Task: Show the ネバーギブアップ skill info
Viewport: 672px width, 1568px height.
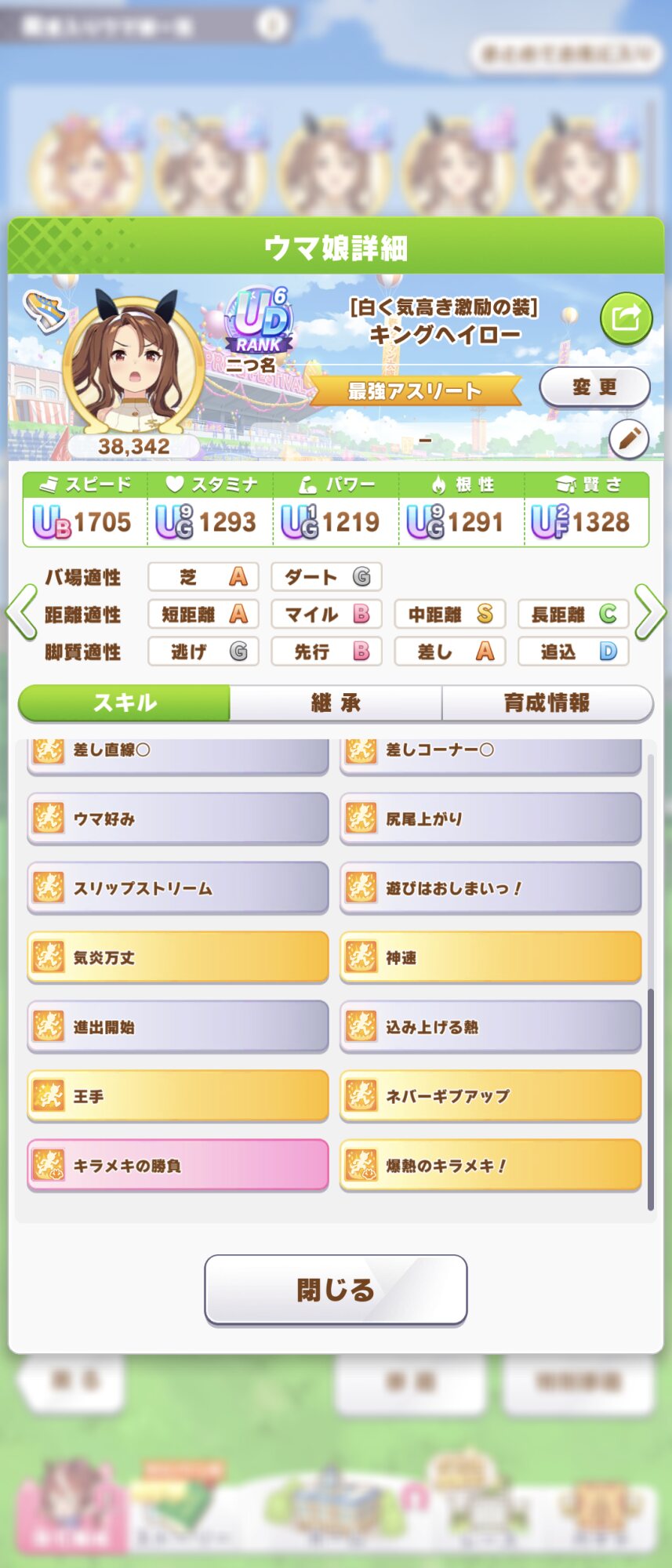Action: (x=491, y=1096)
